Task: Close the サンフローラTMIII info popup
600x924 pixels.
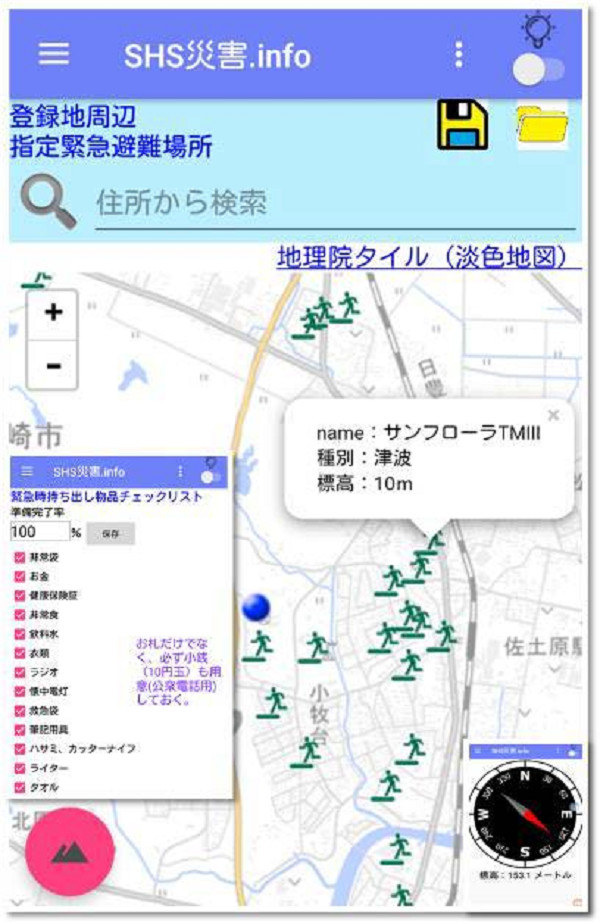Action: (553, 415)
